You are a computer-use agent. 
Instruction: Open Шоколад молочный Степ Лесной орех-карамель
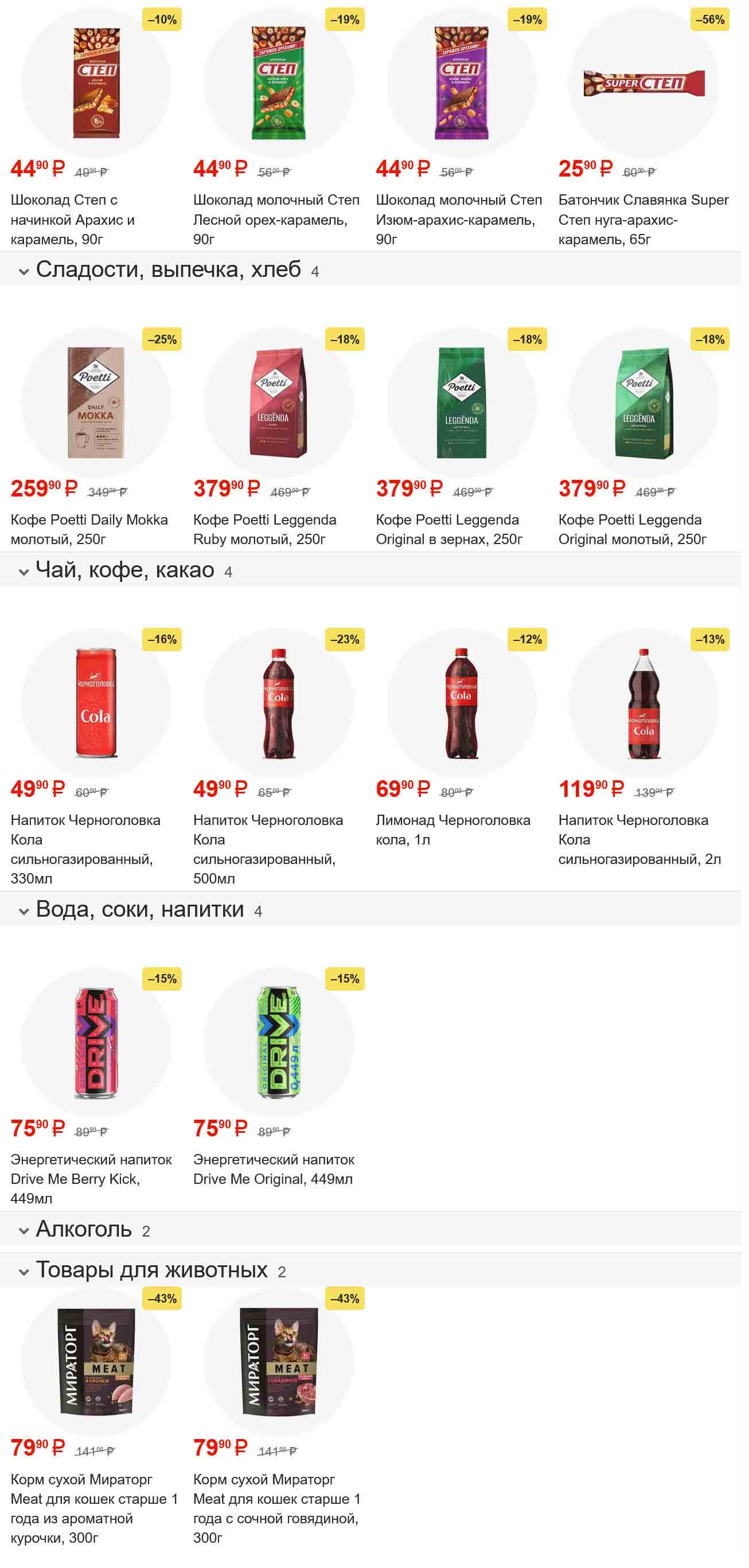(x=279, y=83)
